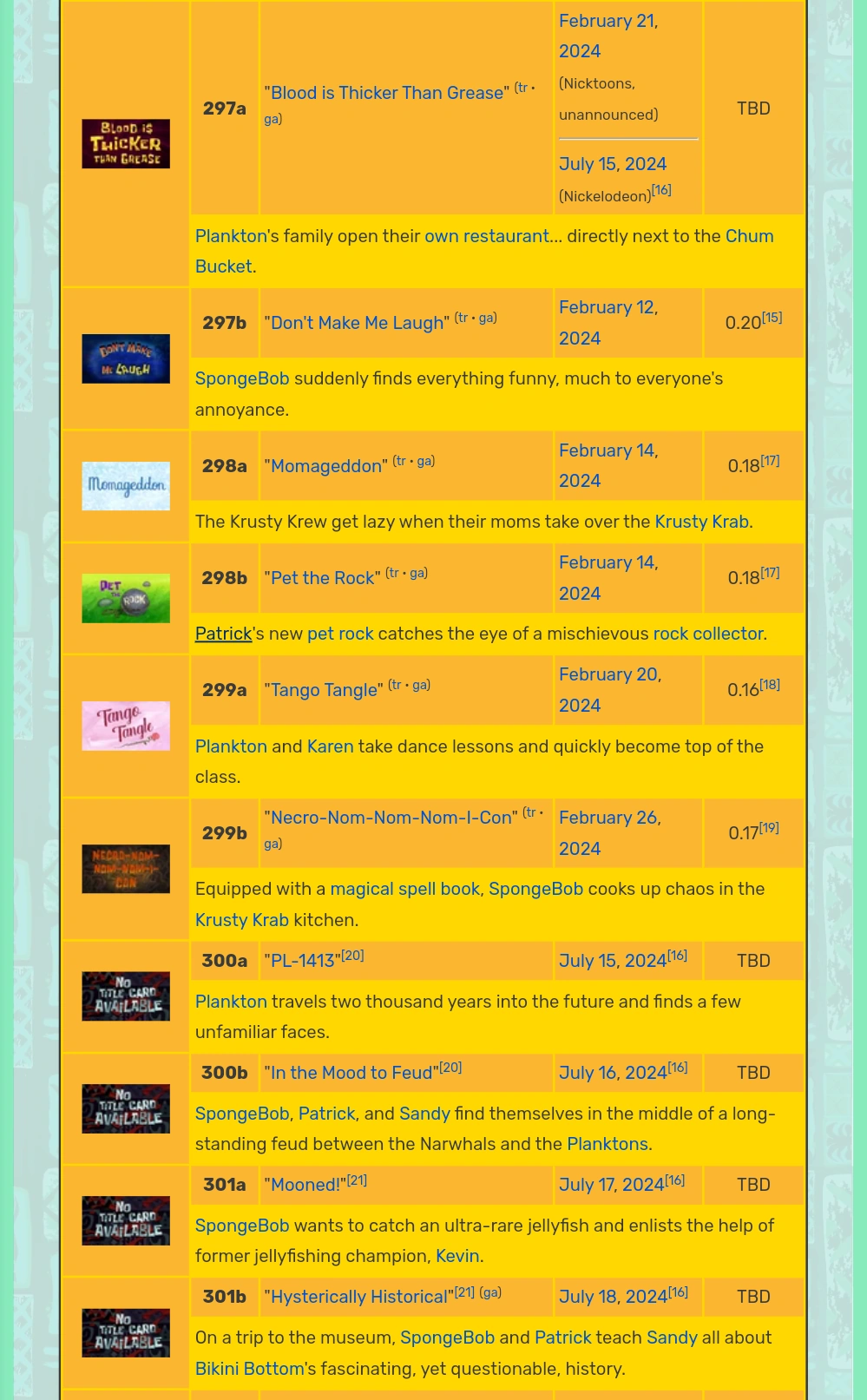The height and width of the screenshot is (1400, 867).
Task: Open the Krusty Krab link in Momageddon summary
Action: (701, 522)
